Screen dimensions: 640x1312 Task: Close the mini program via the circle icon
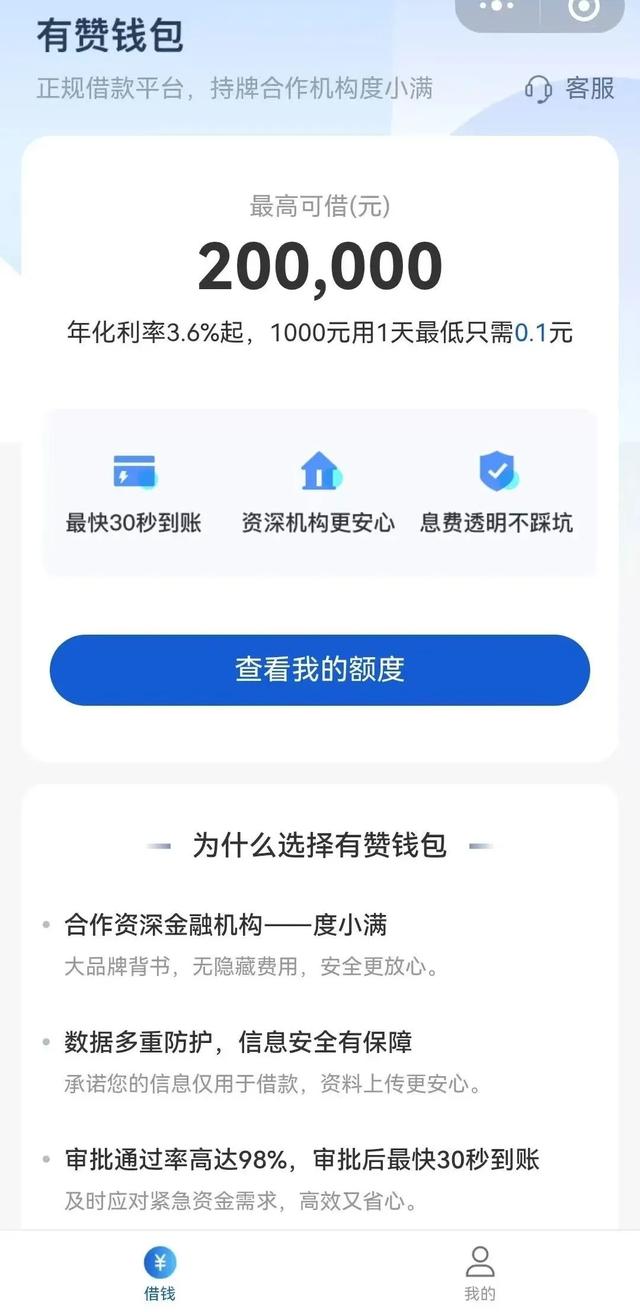[584, 9]
